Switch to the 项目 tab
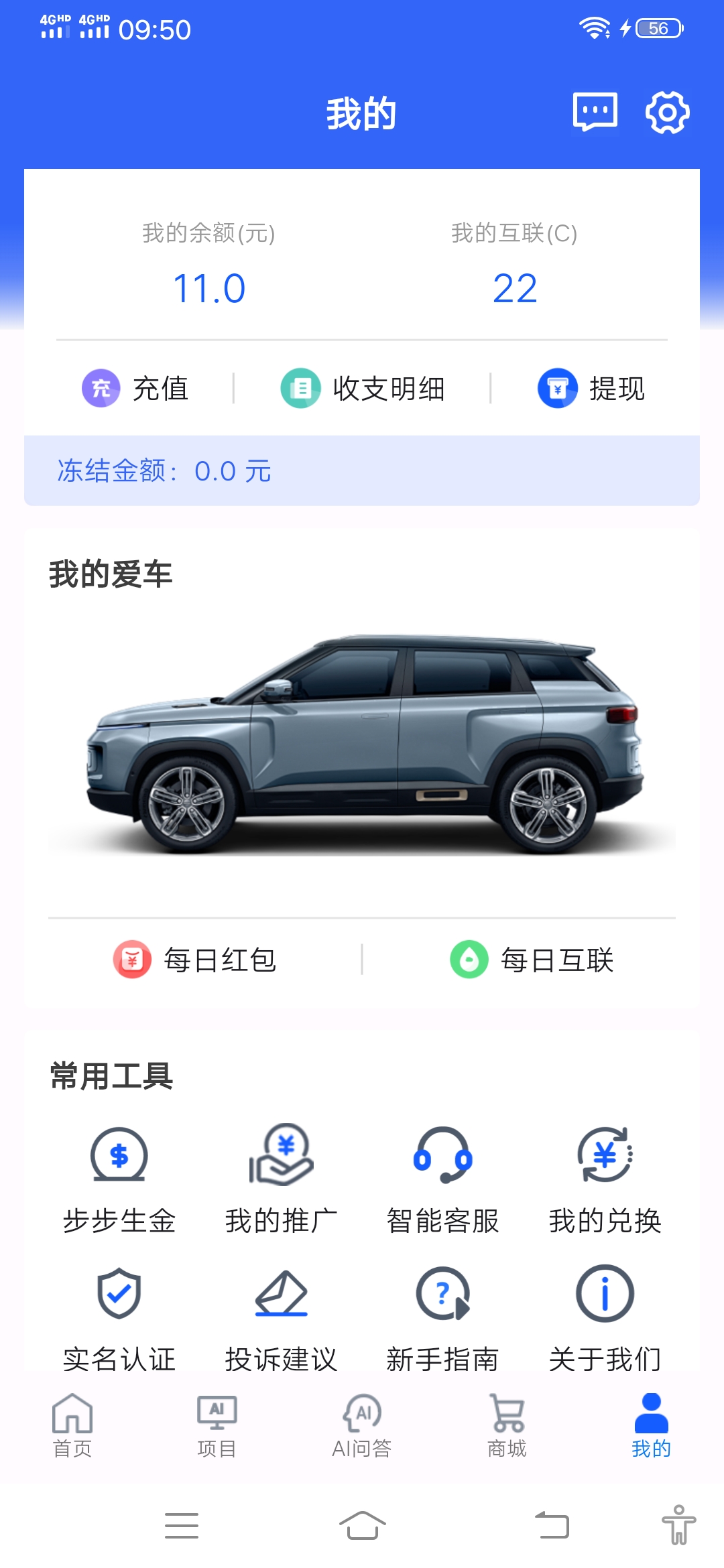 (217, 1425)
